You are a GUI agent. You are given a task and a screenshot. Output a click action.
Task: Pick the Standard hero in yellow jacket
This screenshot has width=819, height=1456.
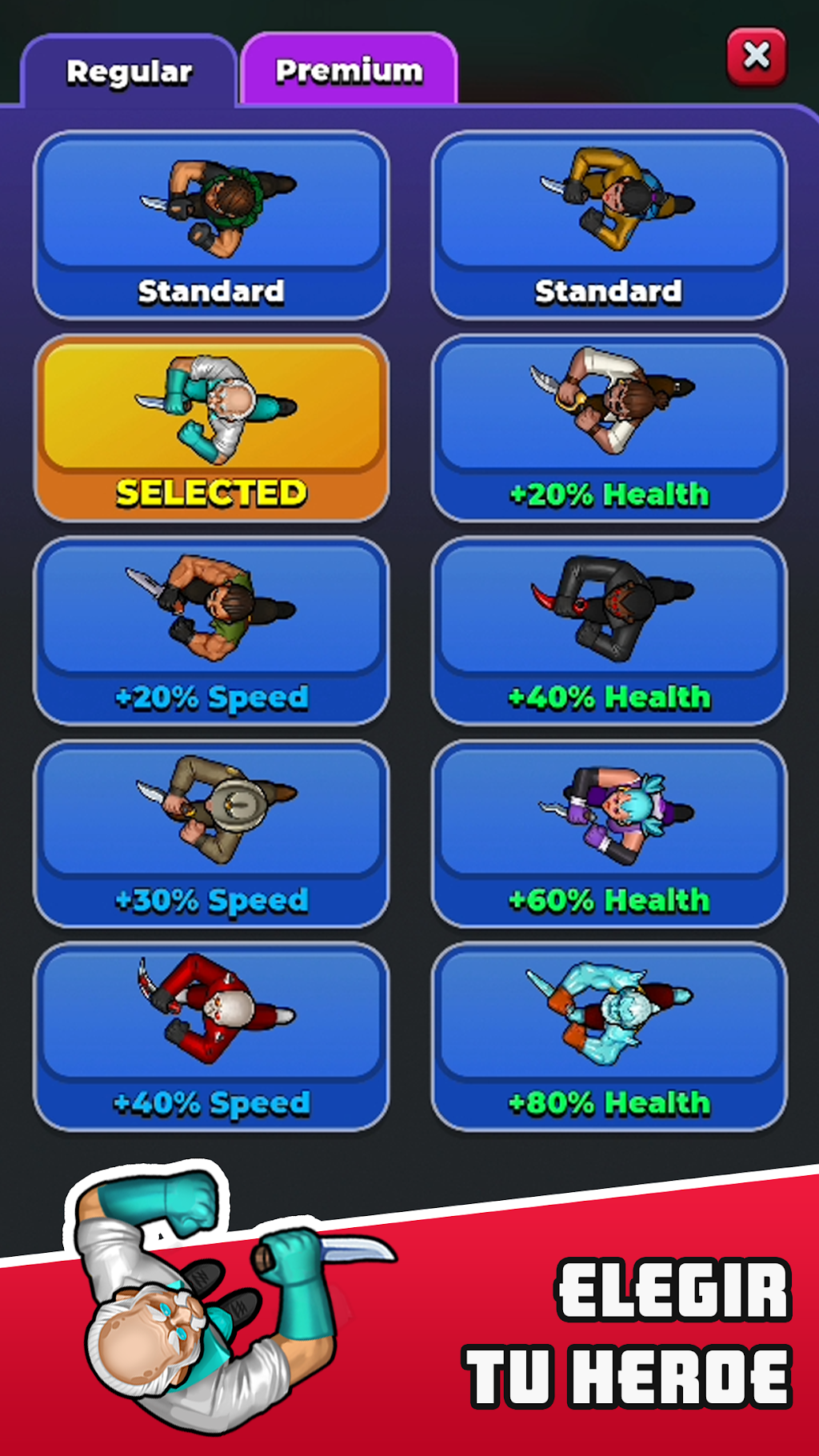[609, 225]
